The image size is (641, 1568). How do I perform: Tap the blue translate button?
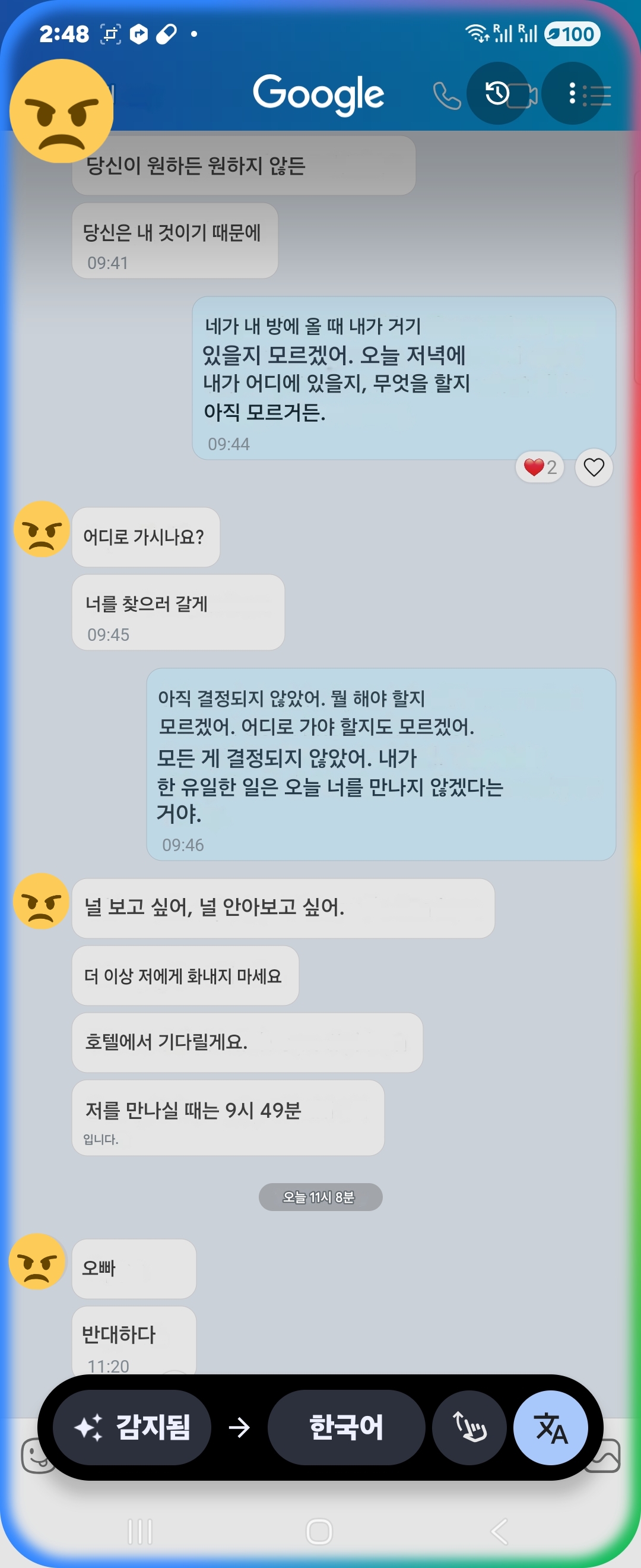tap(550, 1427)
